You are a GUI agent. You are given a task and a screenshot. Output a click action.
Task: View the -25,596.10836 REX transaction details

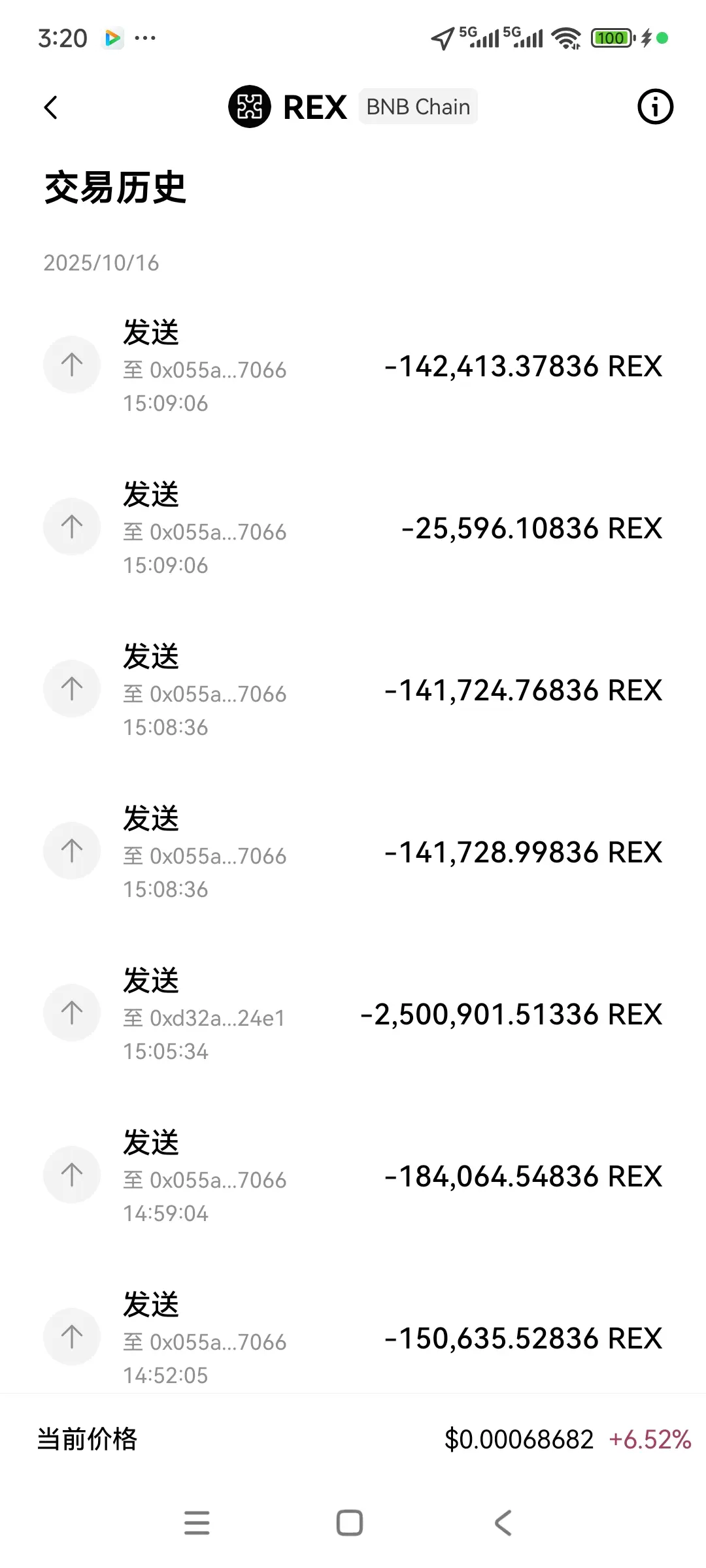pos(353,528)
